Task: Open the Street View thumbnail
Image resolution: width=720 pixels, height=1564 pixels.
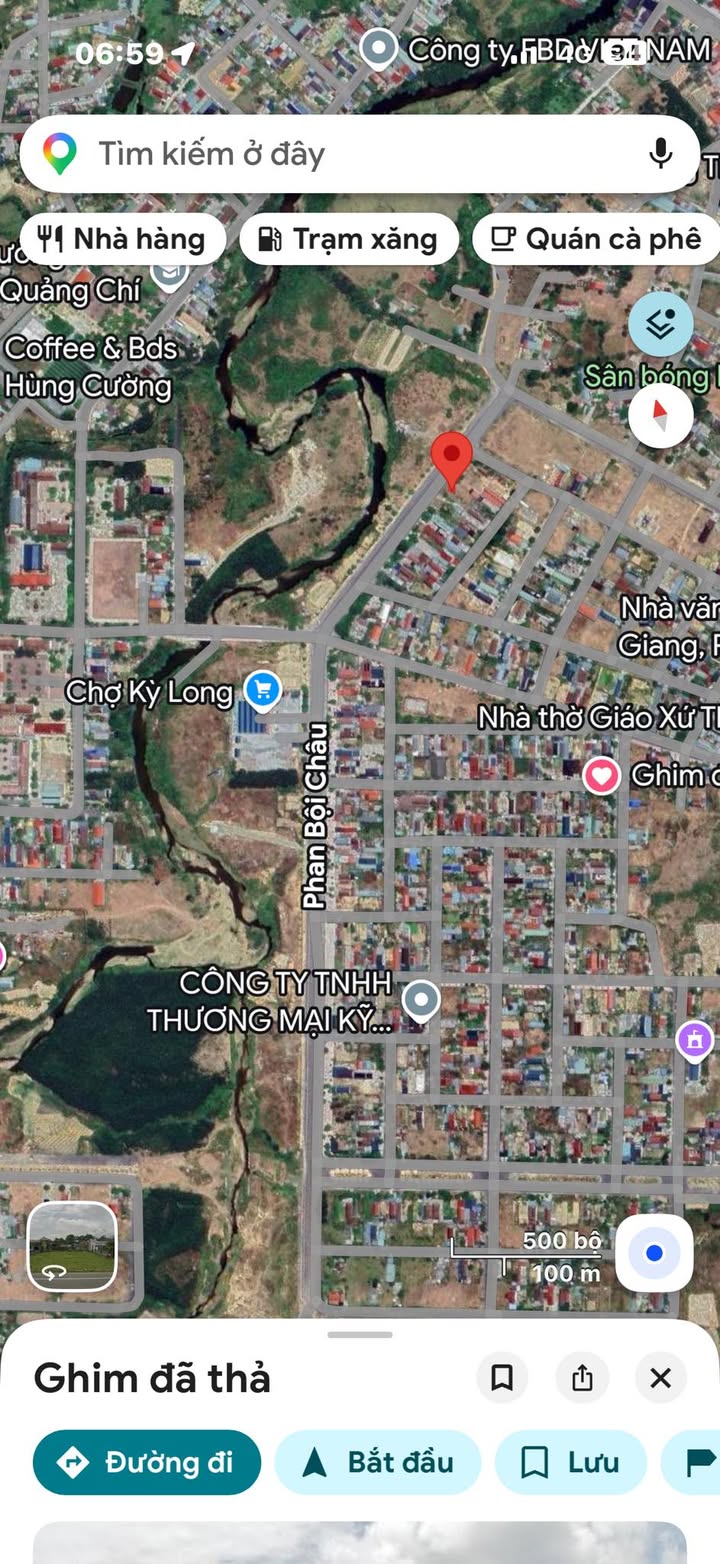Action: (x=72, y=1246)
